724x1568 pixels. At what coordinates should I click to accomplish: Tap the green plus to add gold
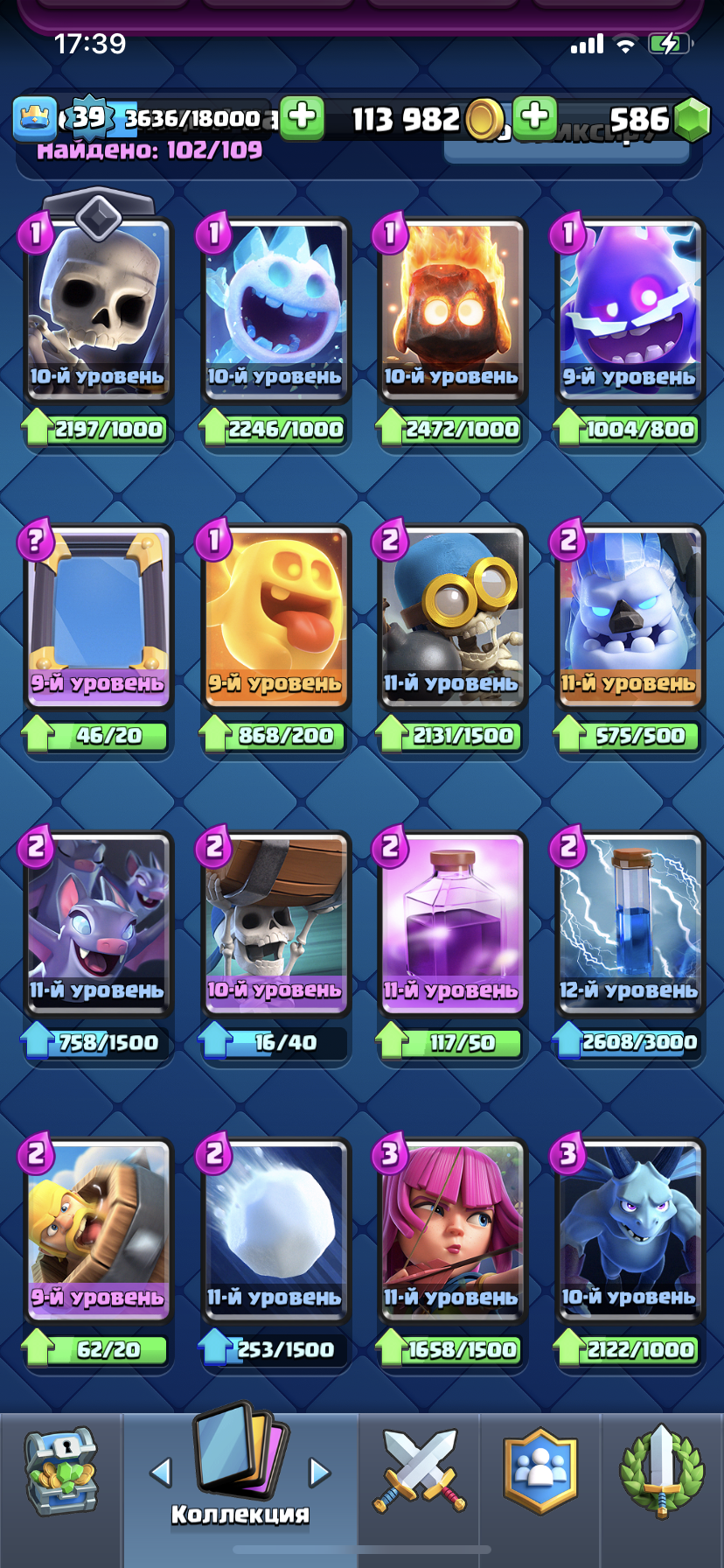(535, 118)
